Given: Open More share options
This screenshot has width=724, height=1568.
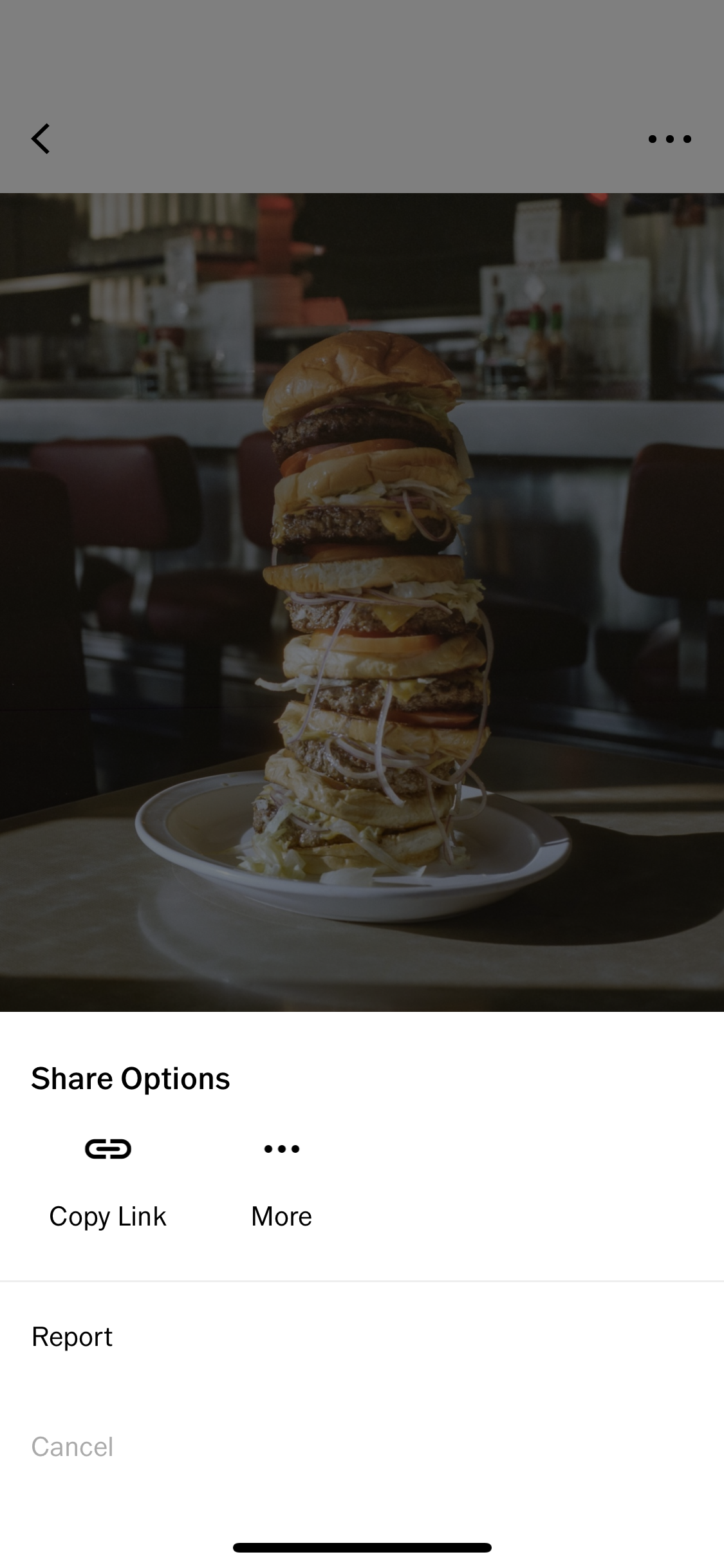Looking at the screenshot, I should 281,1183.
